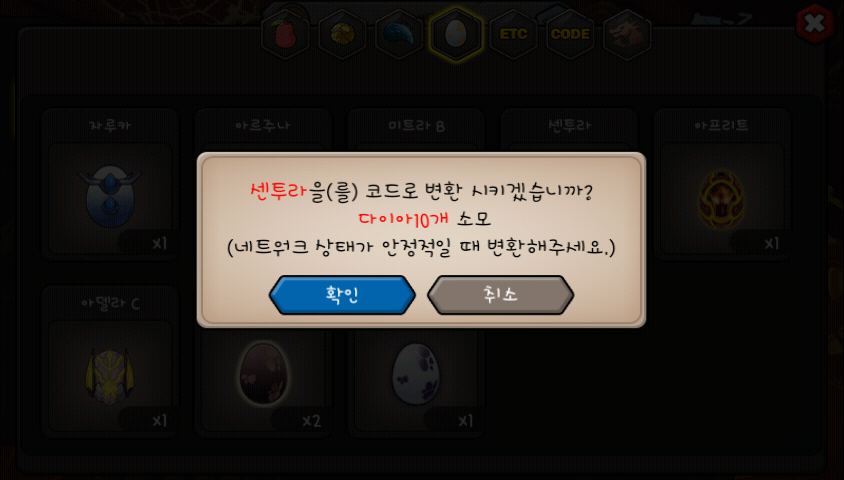Switch to the CODE tab

pos(570,33)
